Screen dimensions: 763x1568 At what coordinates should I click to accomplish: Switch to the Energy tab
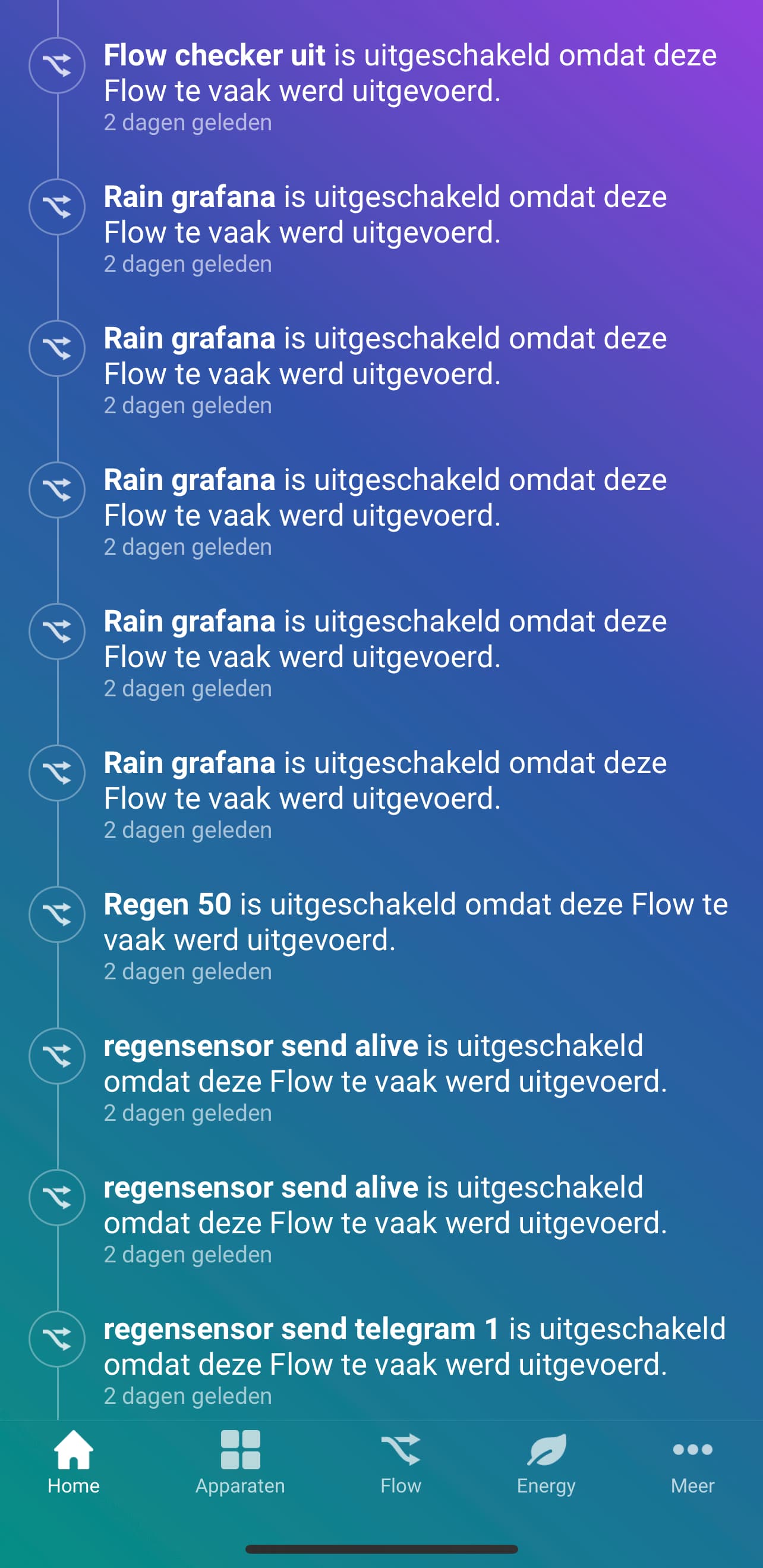[546, 1462]
